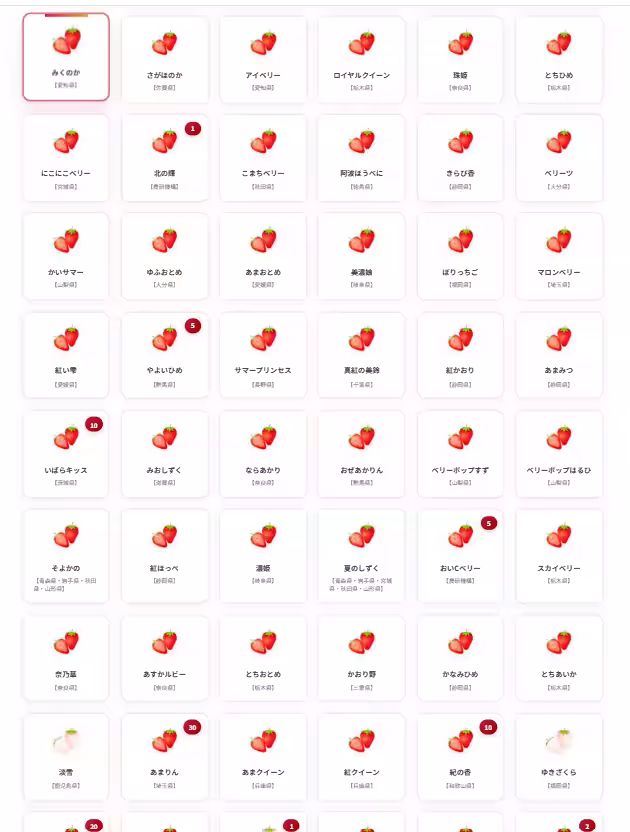
Task: Select the みくのか strawberry card
Action: pyautogui.click(x=66, y=57)
